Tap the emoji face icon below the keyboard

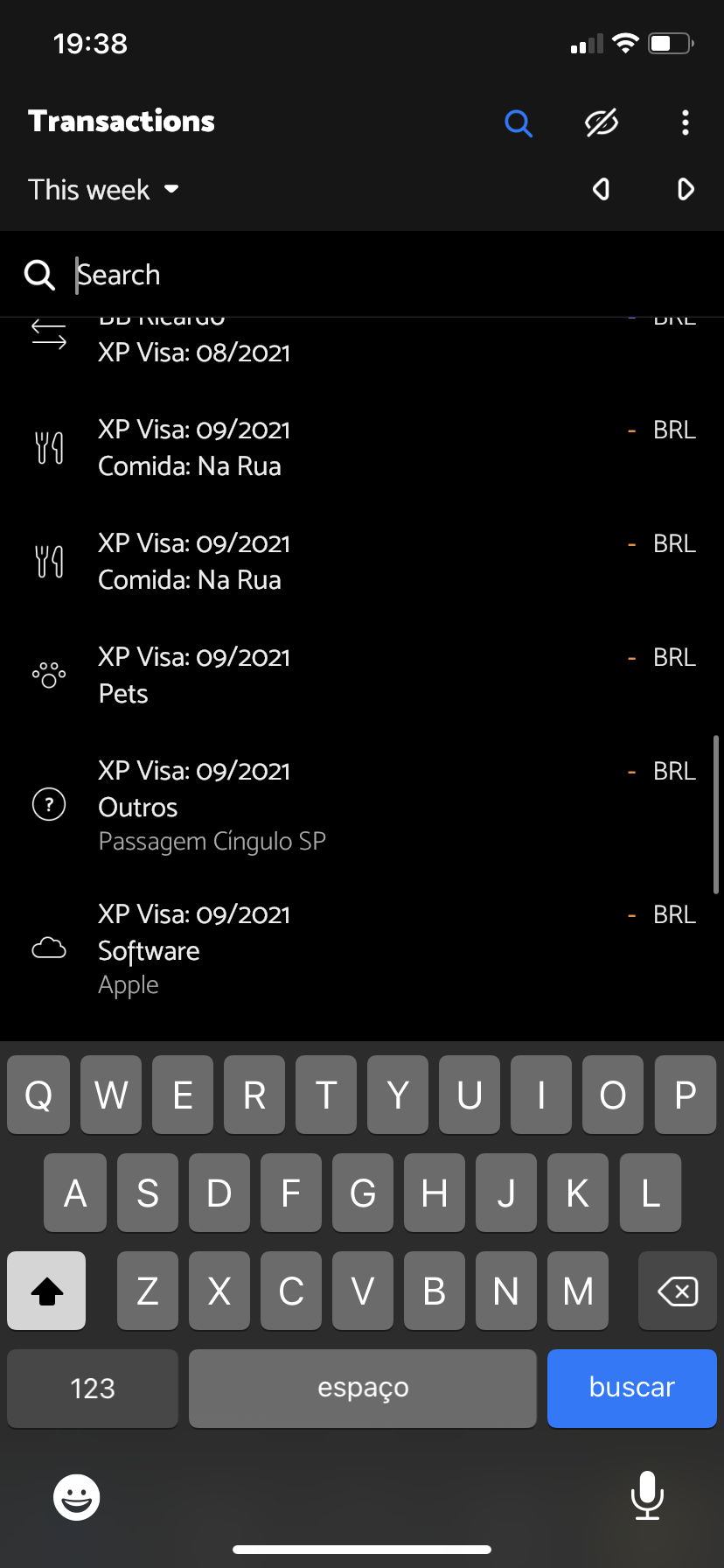click(x=77, y=1496)
